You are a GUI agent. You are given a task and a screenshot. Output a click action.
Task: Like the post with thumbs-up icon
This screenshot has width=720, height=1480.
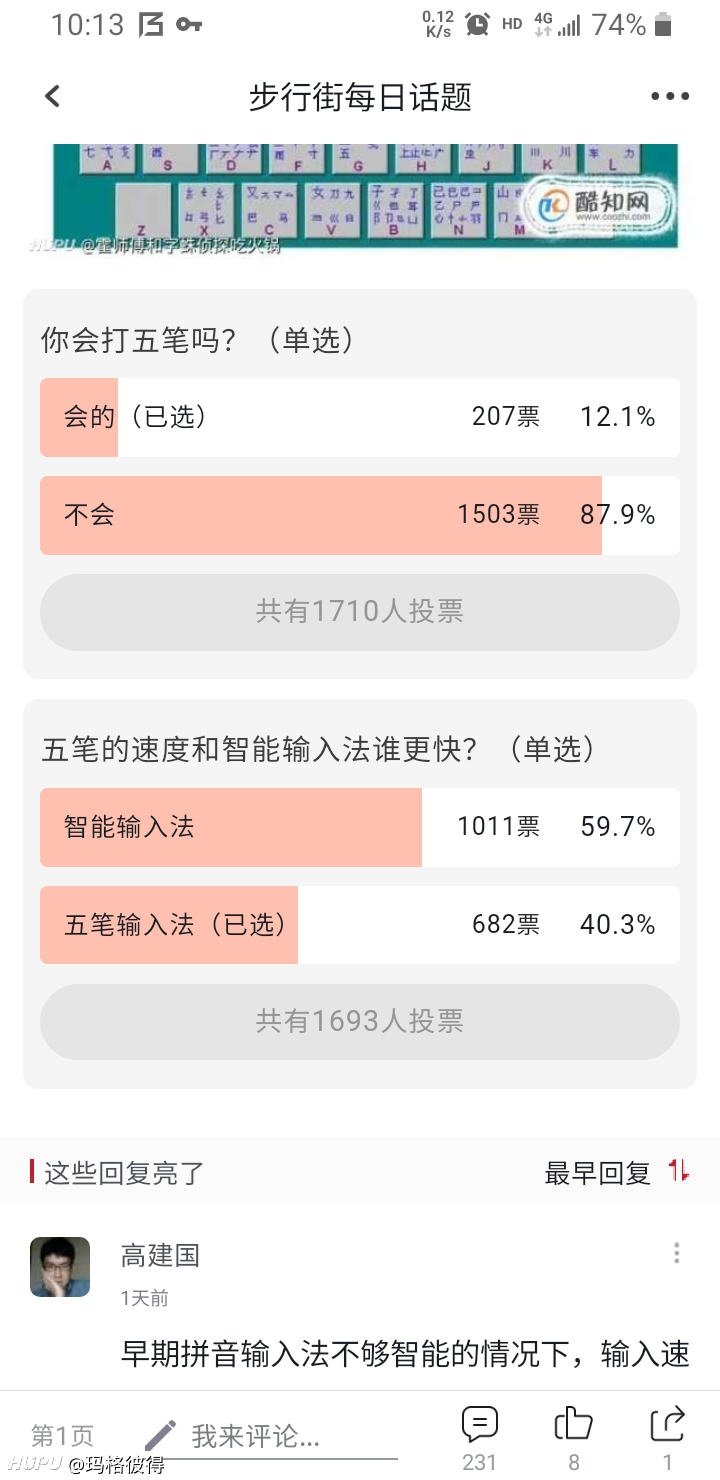[x=573, y=1438]
